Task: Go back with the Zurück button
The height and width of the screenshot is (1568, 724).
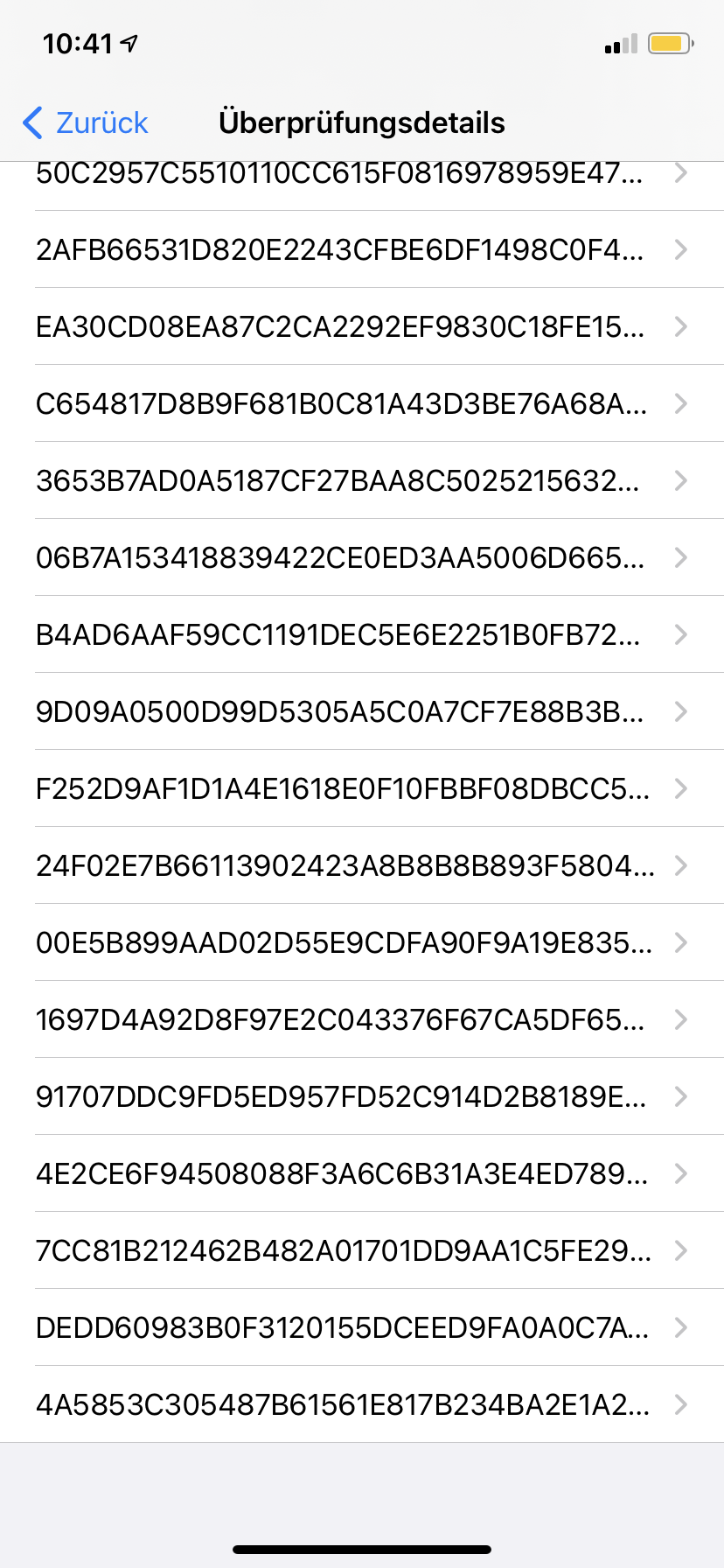Action: coord(86,122)
